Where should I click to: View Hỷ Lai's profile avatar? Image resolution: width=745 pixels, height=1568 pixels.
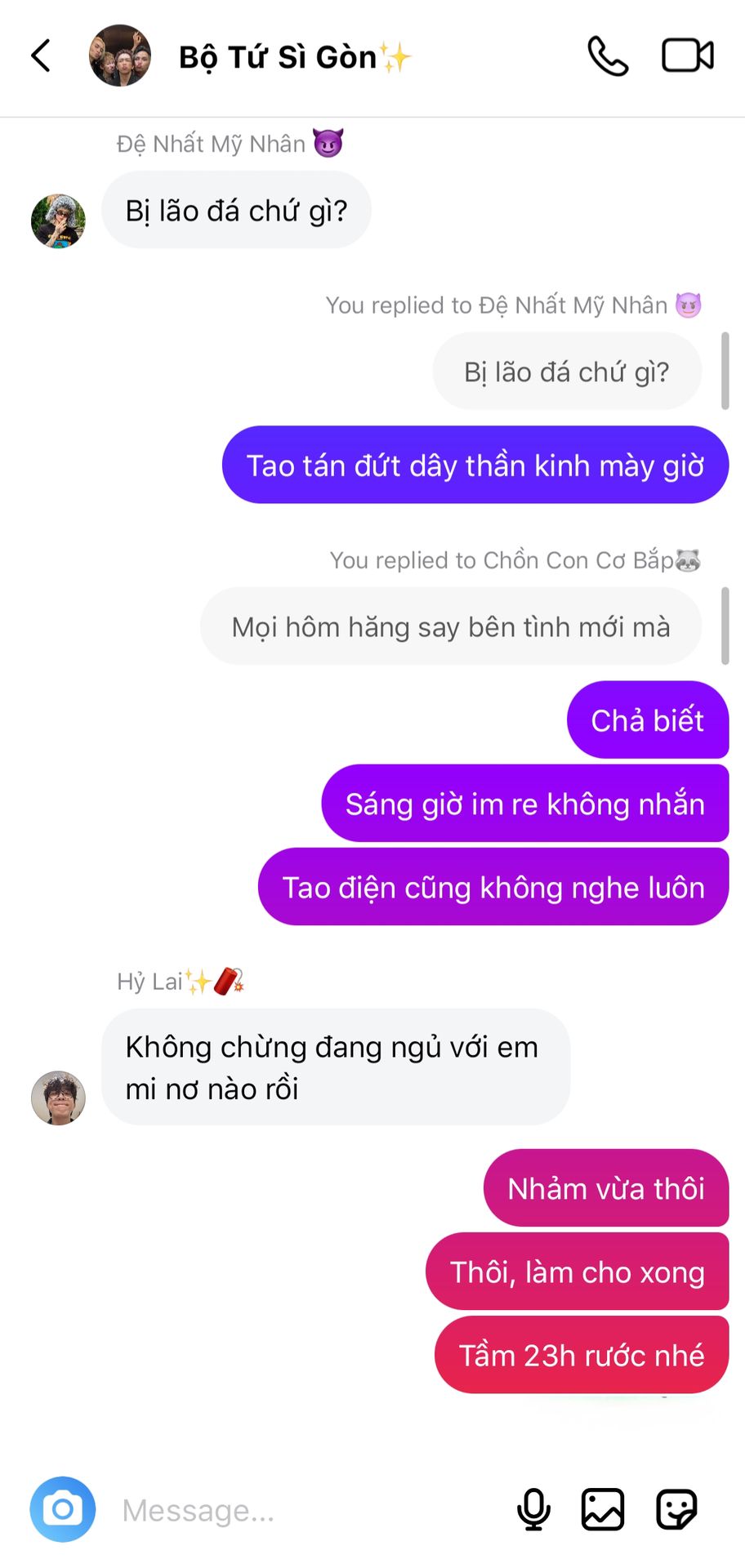coord(58,1098)
